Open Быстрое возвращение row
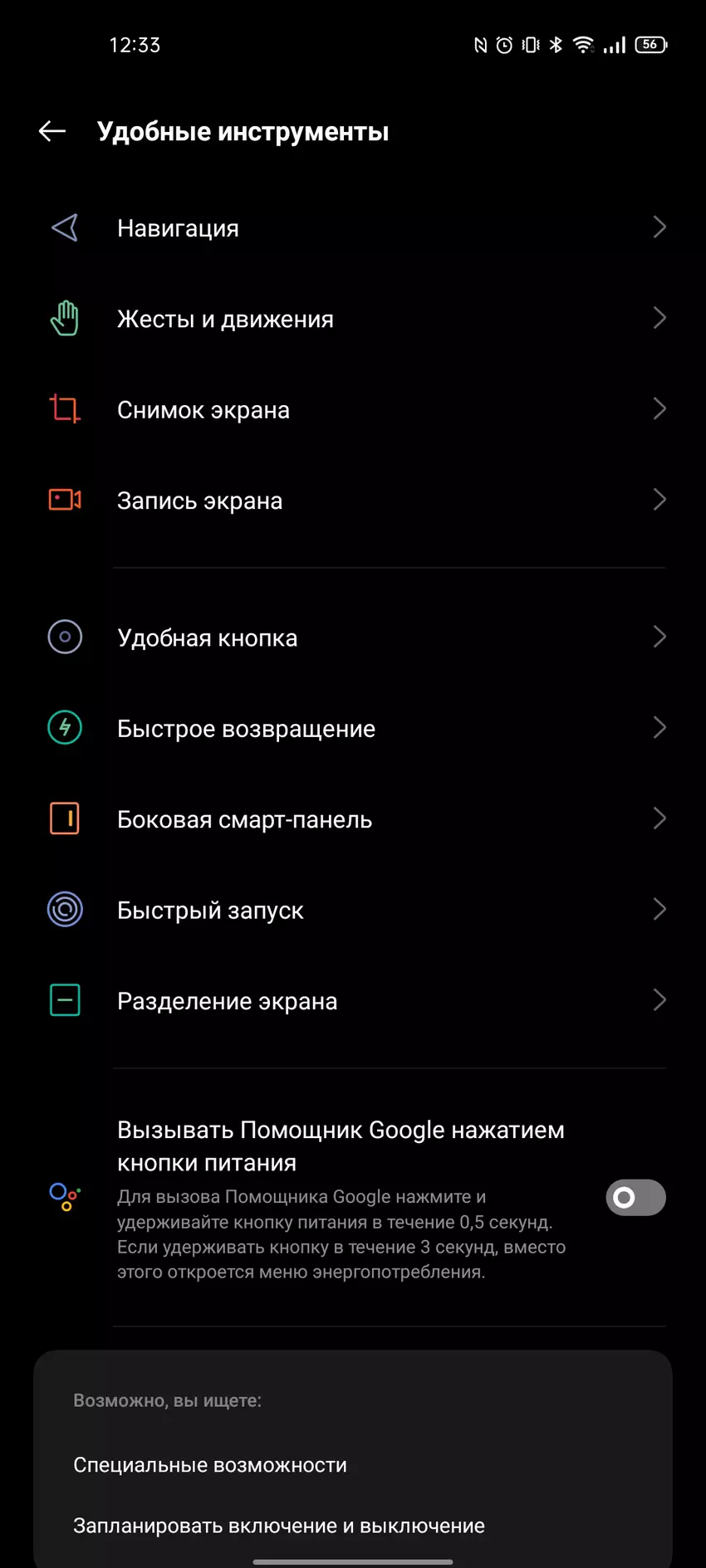 pos(353,729)
